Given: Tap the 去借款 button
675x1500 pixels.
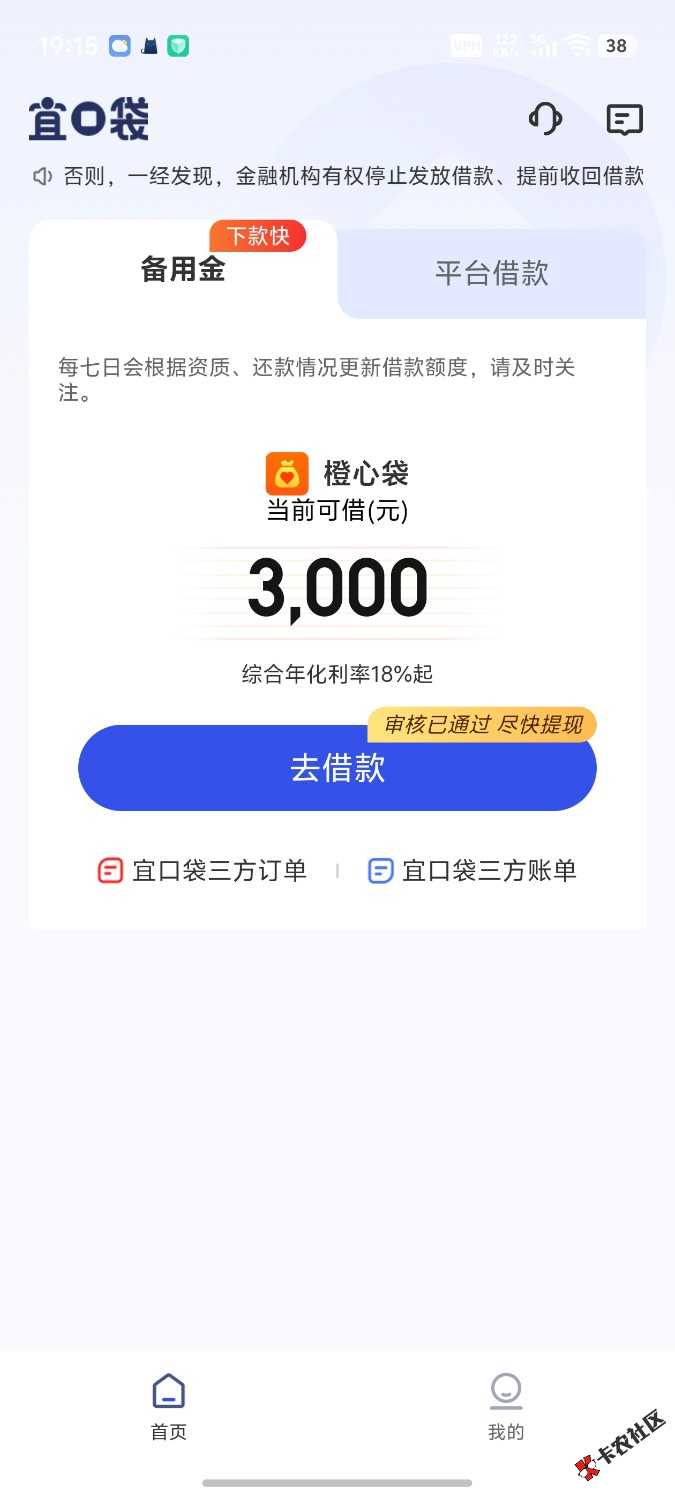Looking at the screenshot, I should pyautogui.click(x=337, y=768).
